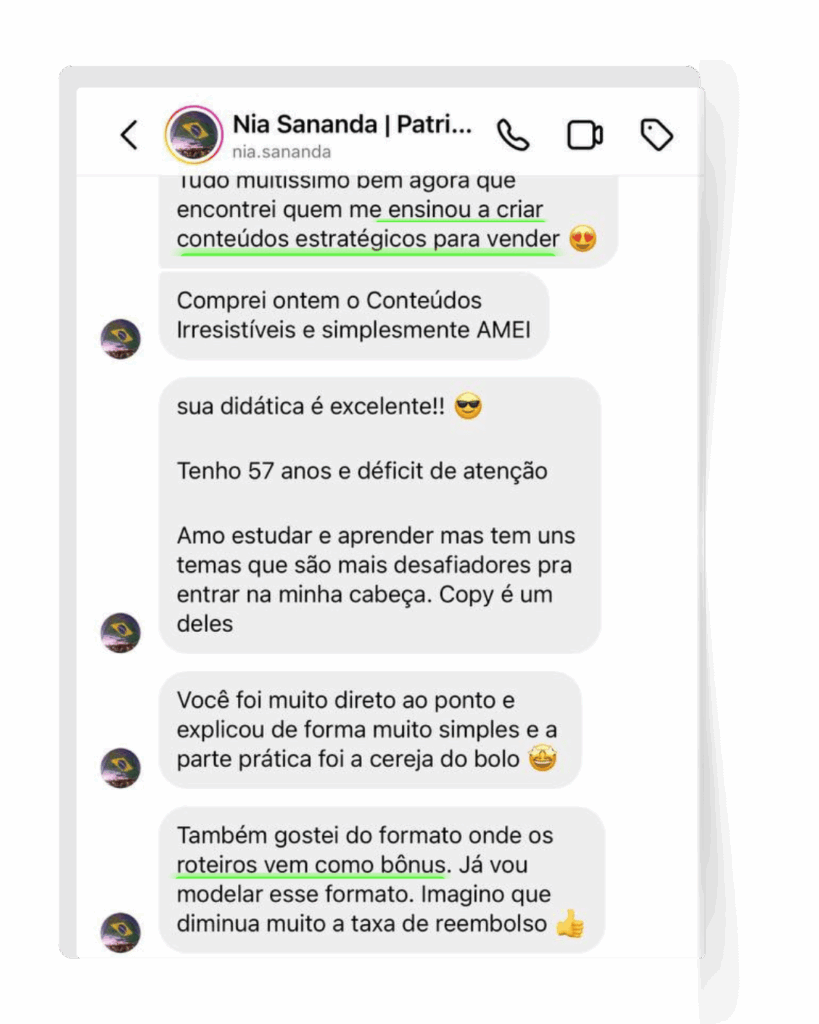Go back to the message list
Screen dimensions: 819x1024
(129, 135)
